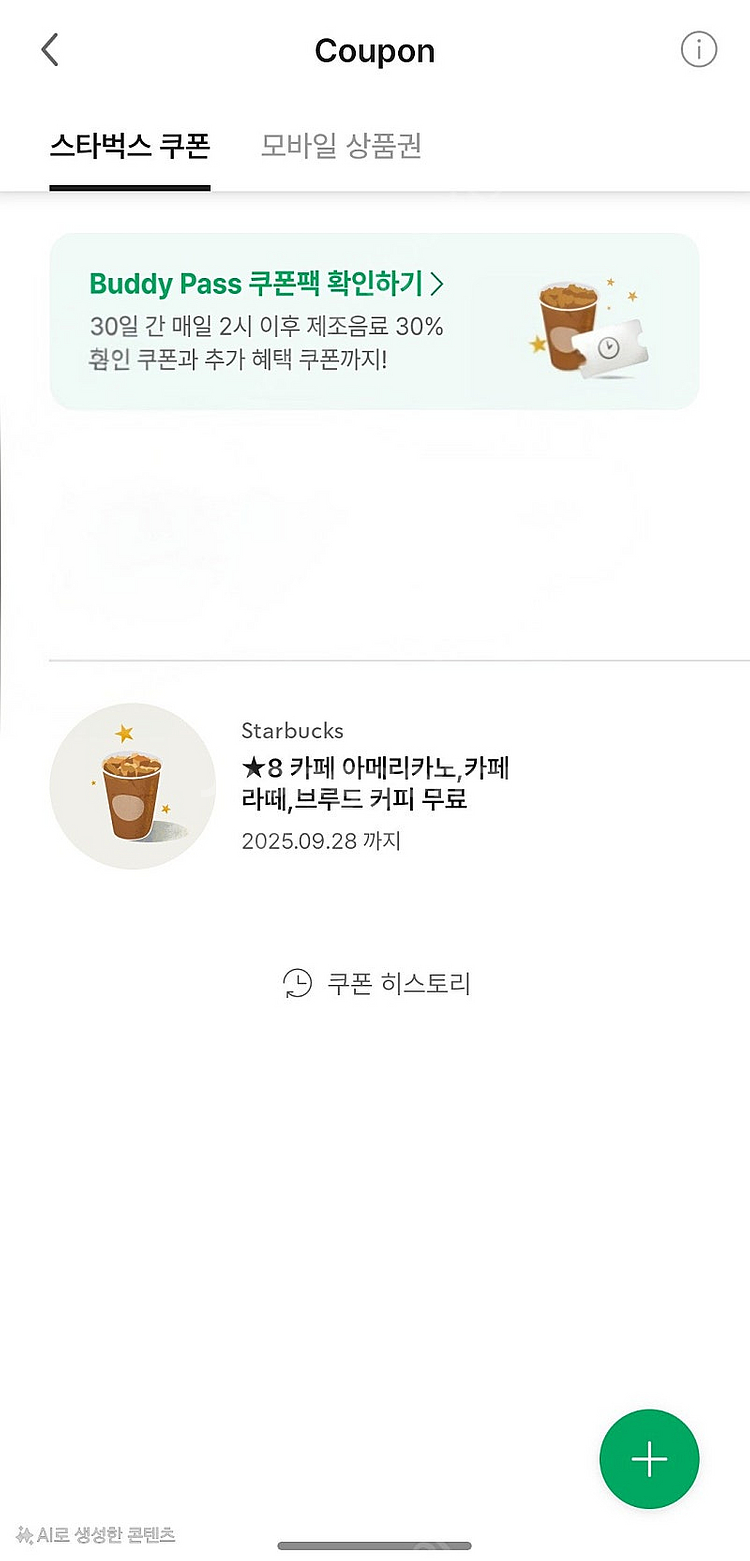Add a coupon with the plus button
Screen dimensions: 750x1561
(649, 1459)
